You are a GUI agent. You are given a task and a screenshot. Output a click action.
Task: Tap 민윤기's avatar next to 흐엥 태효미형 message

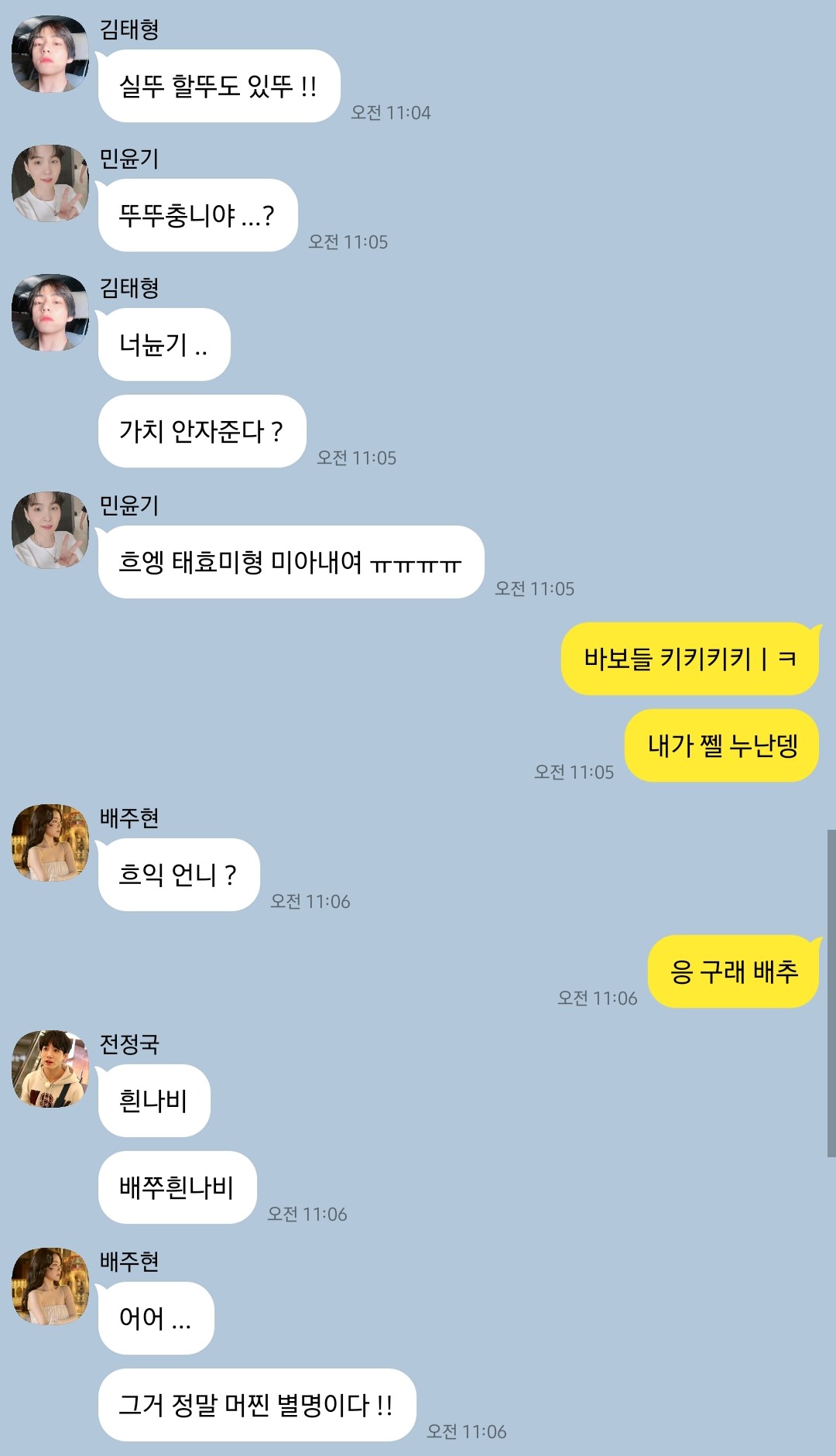50,530
